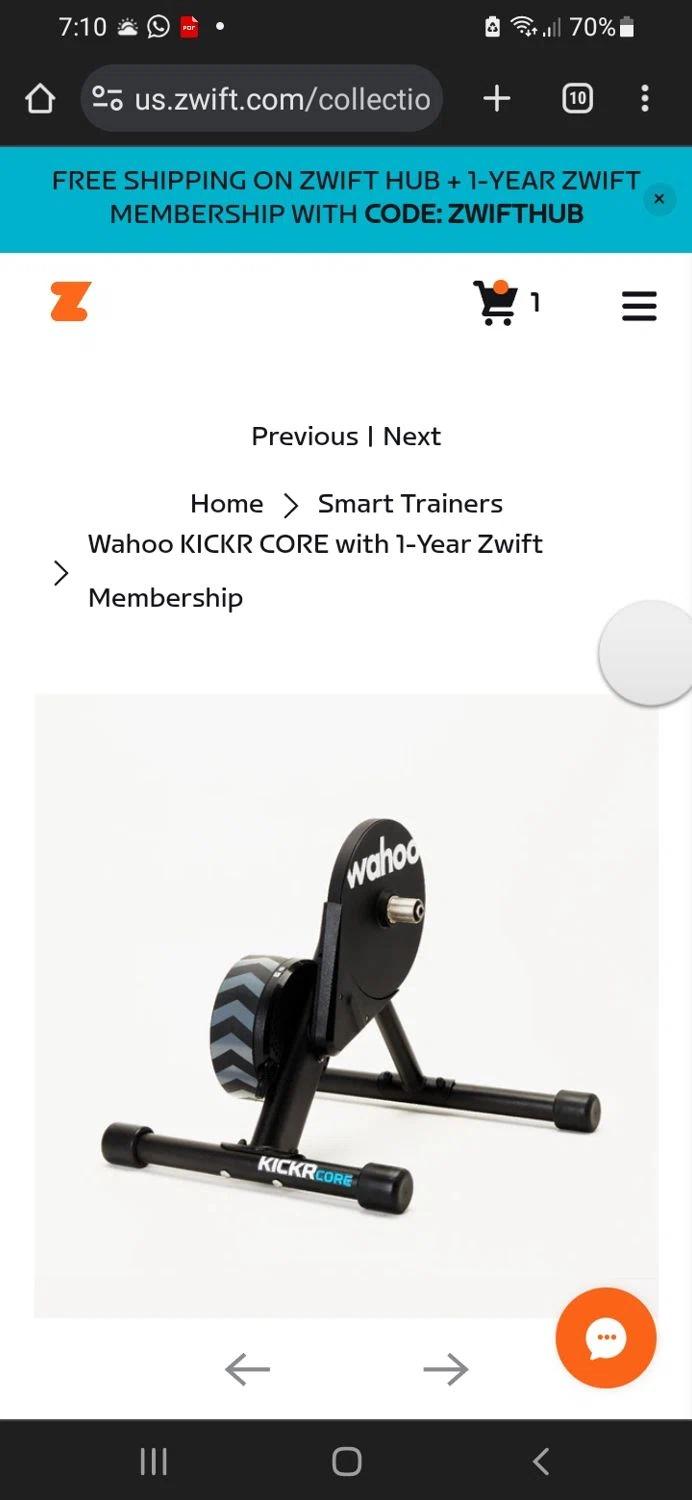Go to the Previous product
The width and height of the screenshot is (692, 1500).
point(304,436)
